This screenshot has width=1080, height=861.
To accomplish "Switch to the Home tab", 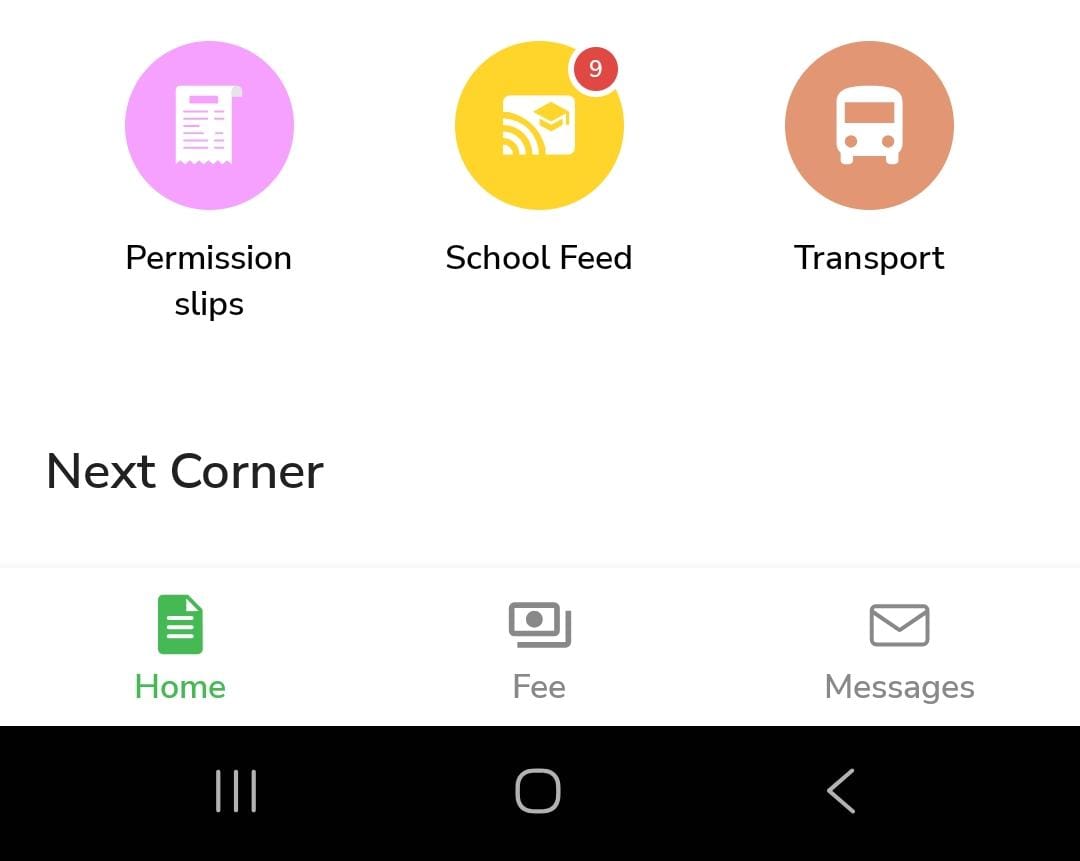I will click(x=180, y=647).
